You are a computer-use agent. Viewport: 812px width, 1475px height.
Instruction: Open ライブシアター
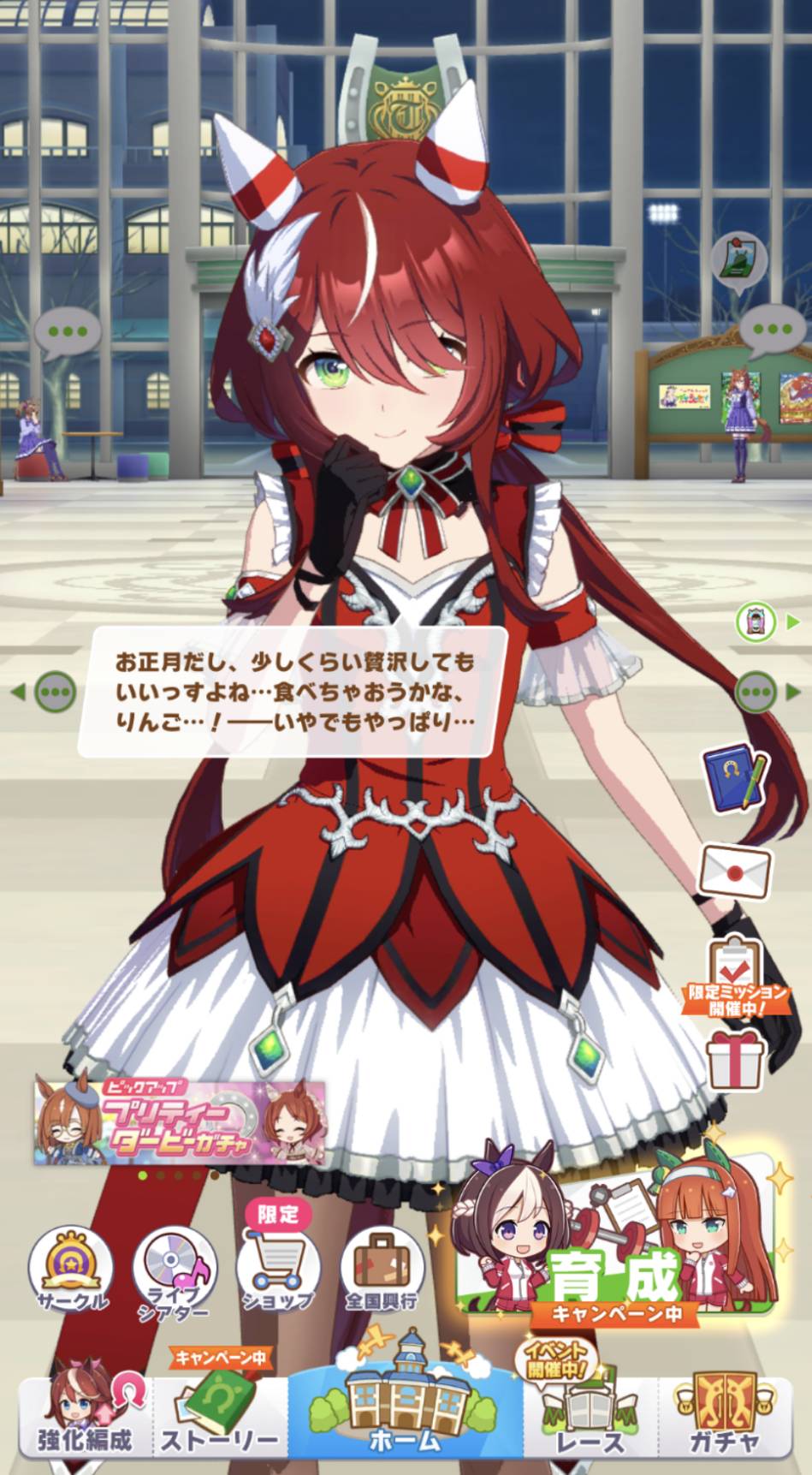pos(175,1271)
